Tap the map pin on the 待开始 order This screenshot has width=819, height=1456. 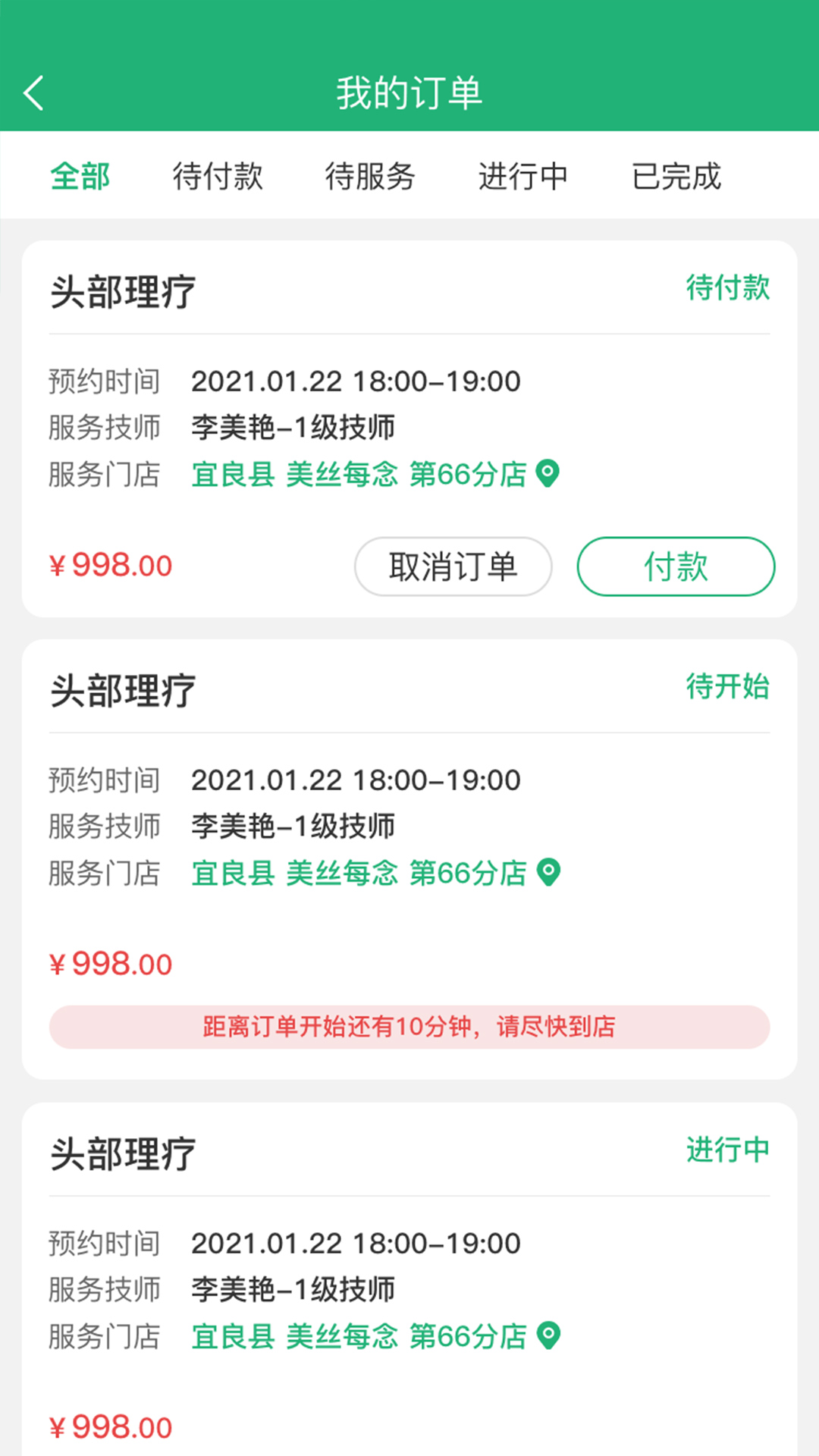[548, 873]
